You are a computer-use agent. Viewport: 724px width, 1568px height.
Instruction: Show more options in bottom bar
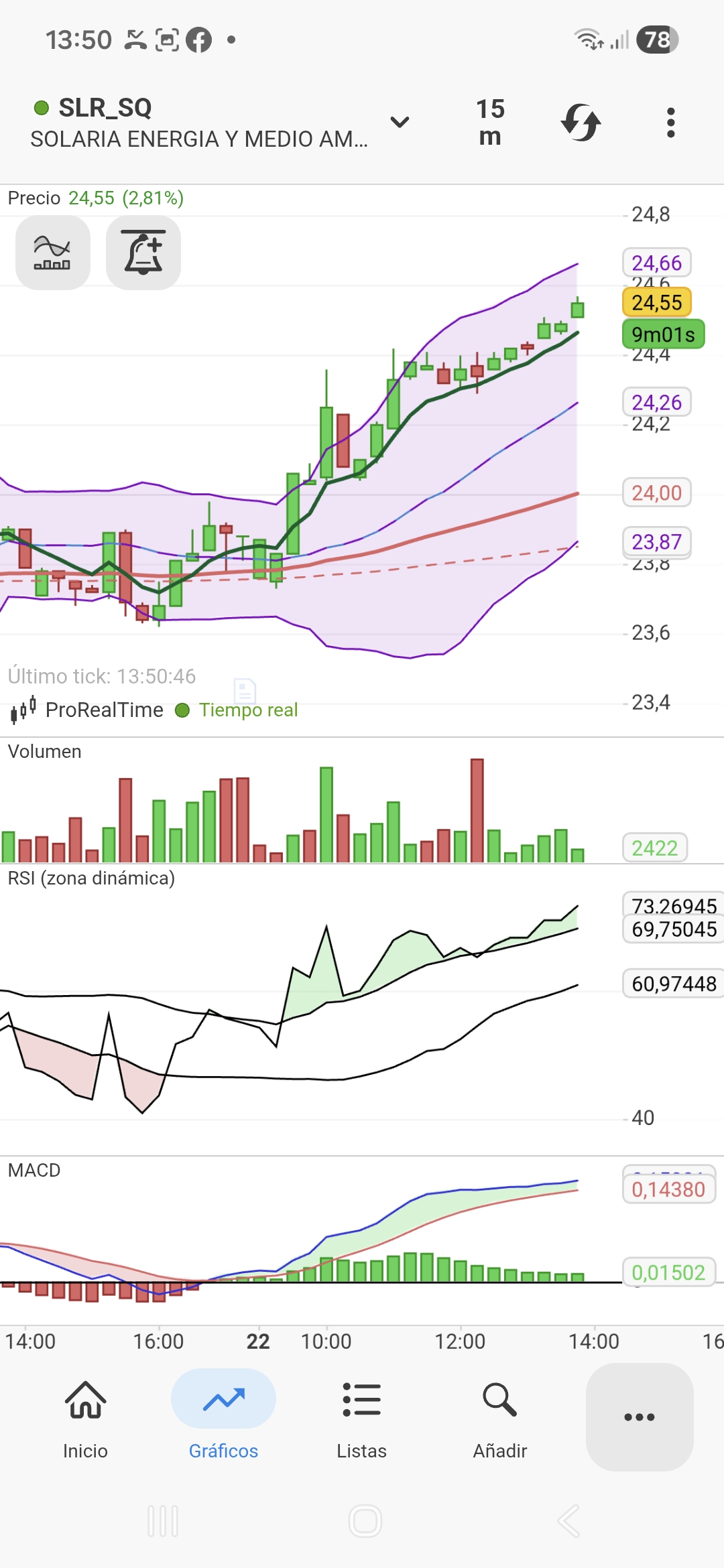[x=640, y=1417]
